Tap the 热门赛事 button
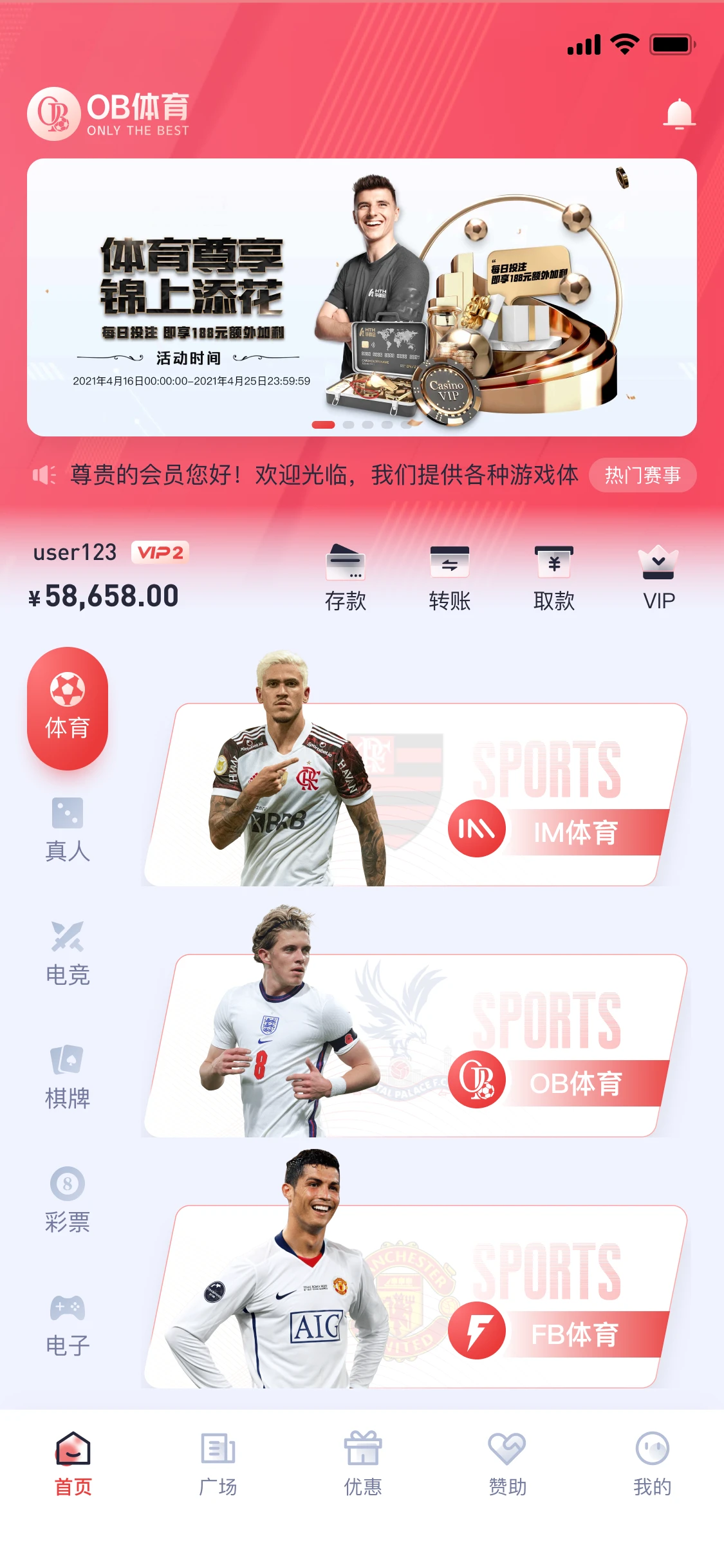Viewport: 724px width, 1568px height. (x=642, y=475)
